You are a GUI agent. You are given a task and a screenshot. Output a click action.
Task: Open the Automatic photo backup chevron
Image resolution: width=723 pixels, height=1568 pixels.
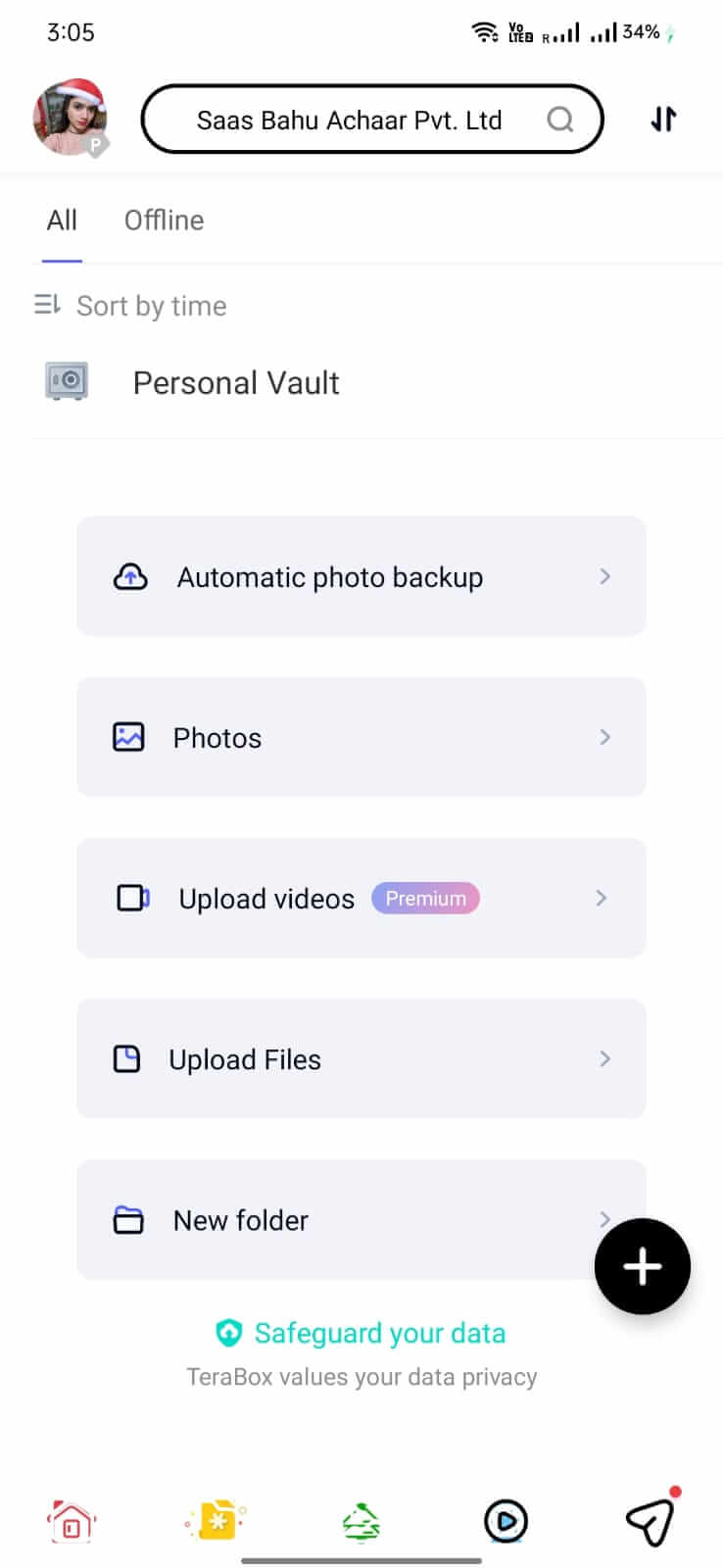coord(605,576)
